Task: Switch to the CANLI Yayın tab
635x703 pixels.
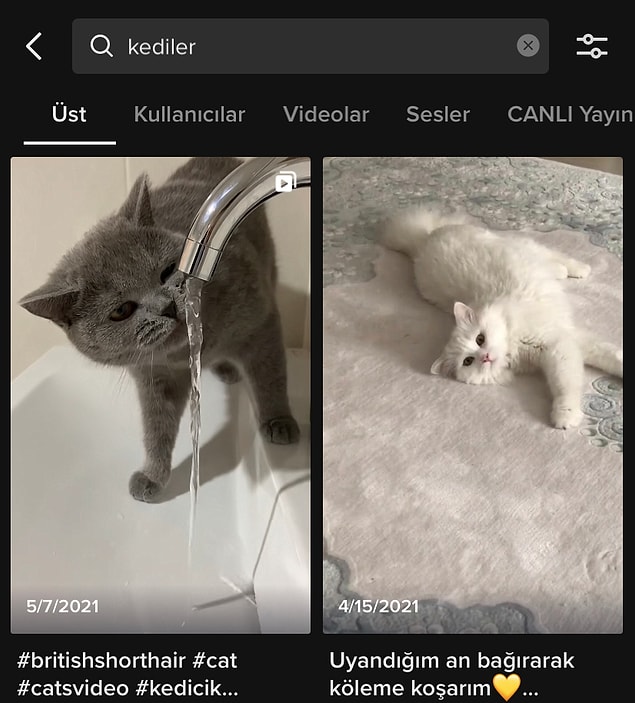Action: pyautogui.click(x=569, y=114)
